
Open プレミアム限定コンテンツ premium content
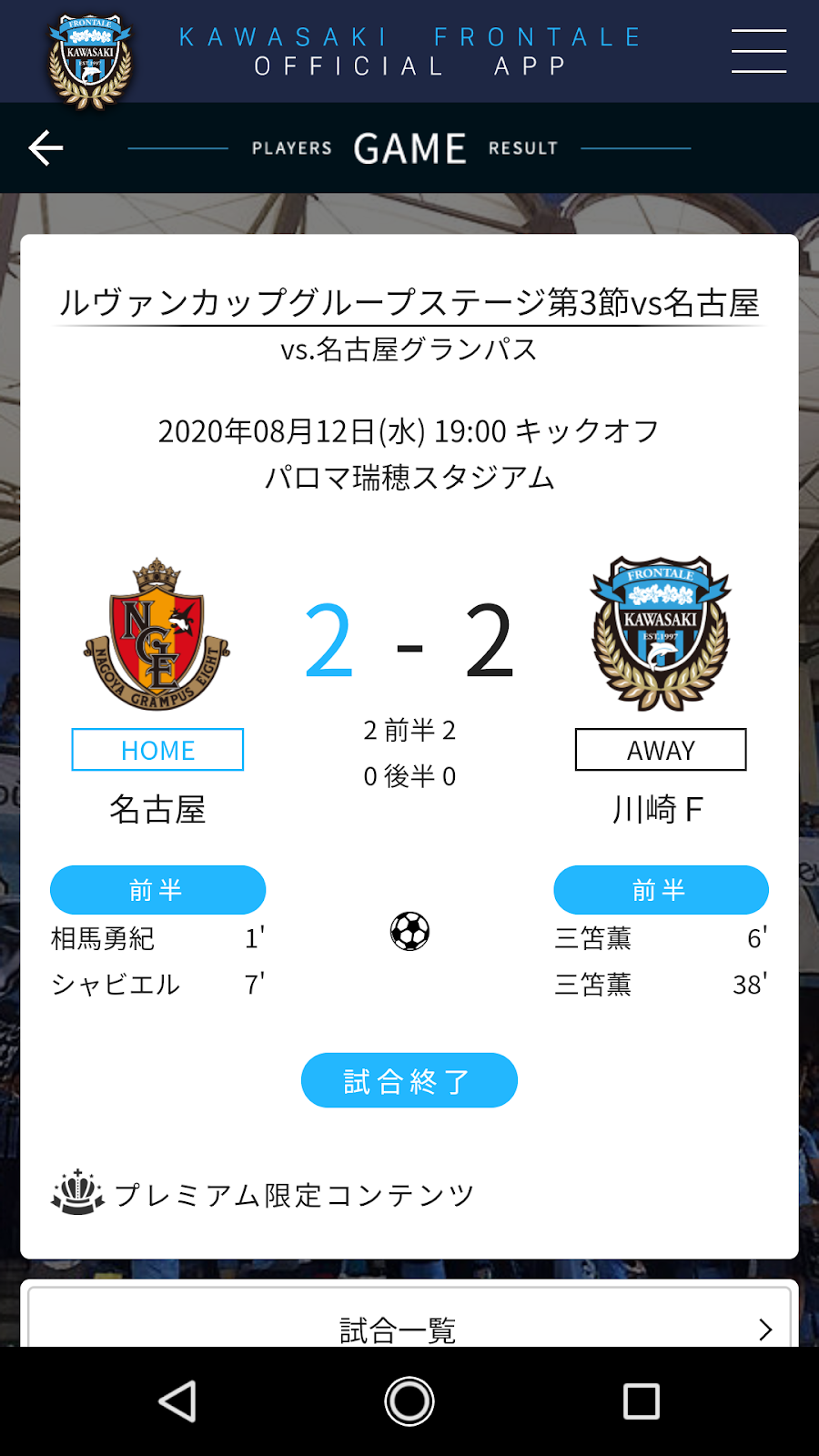click(263, 1194)
